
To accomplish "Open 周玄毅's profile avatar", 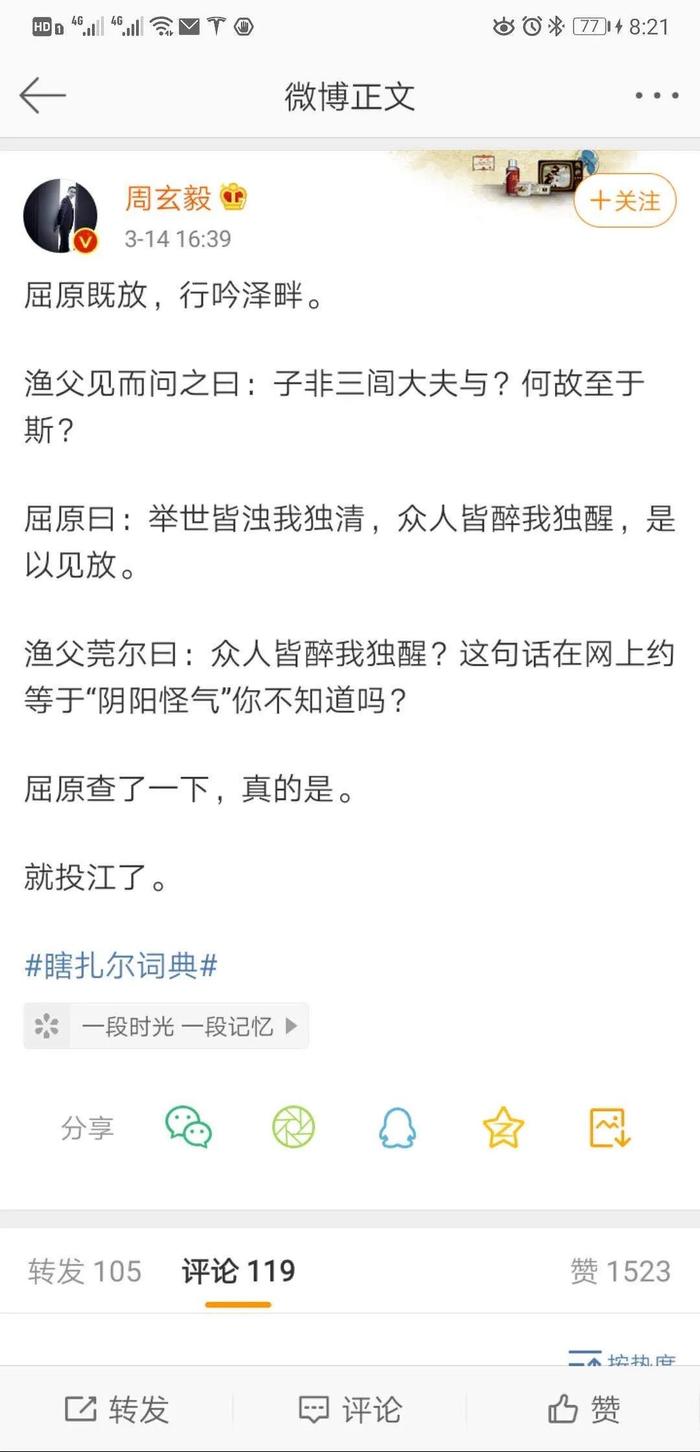I will coord(60,216).
